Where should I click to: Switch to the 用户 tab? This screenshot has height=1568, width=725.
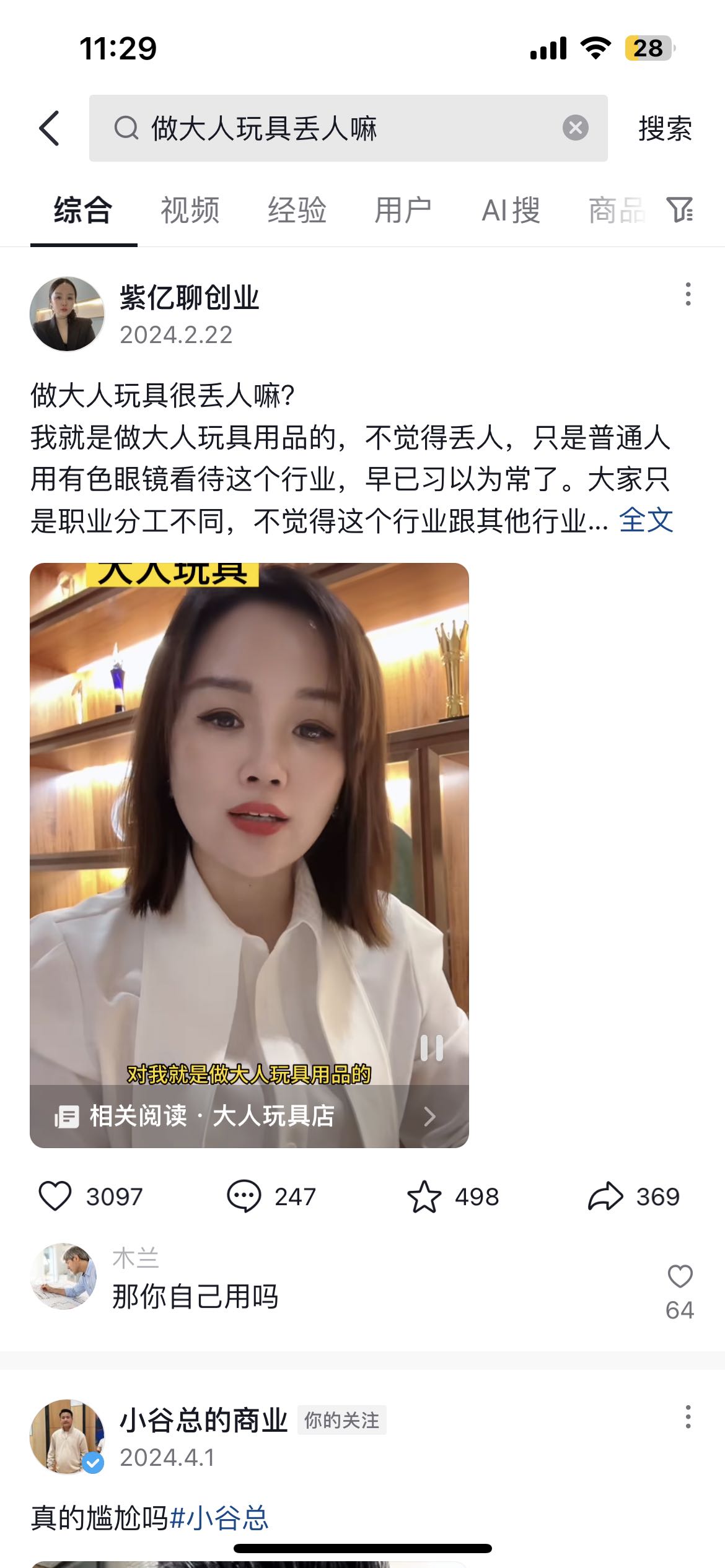pyautogui.click(x=403, y=210)
